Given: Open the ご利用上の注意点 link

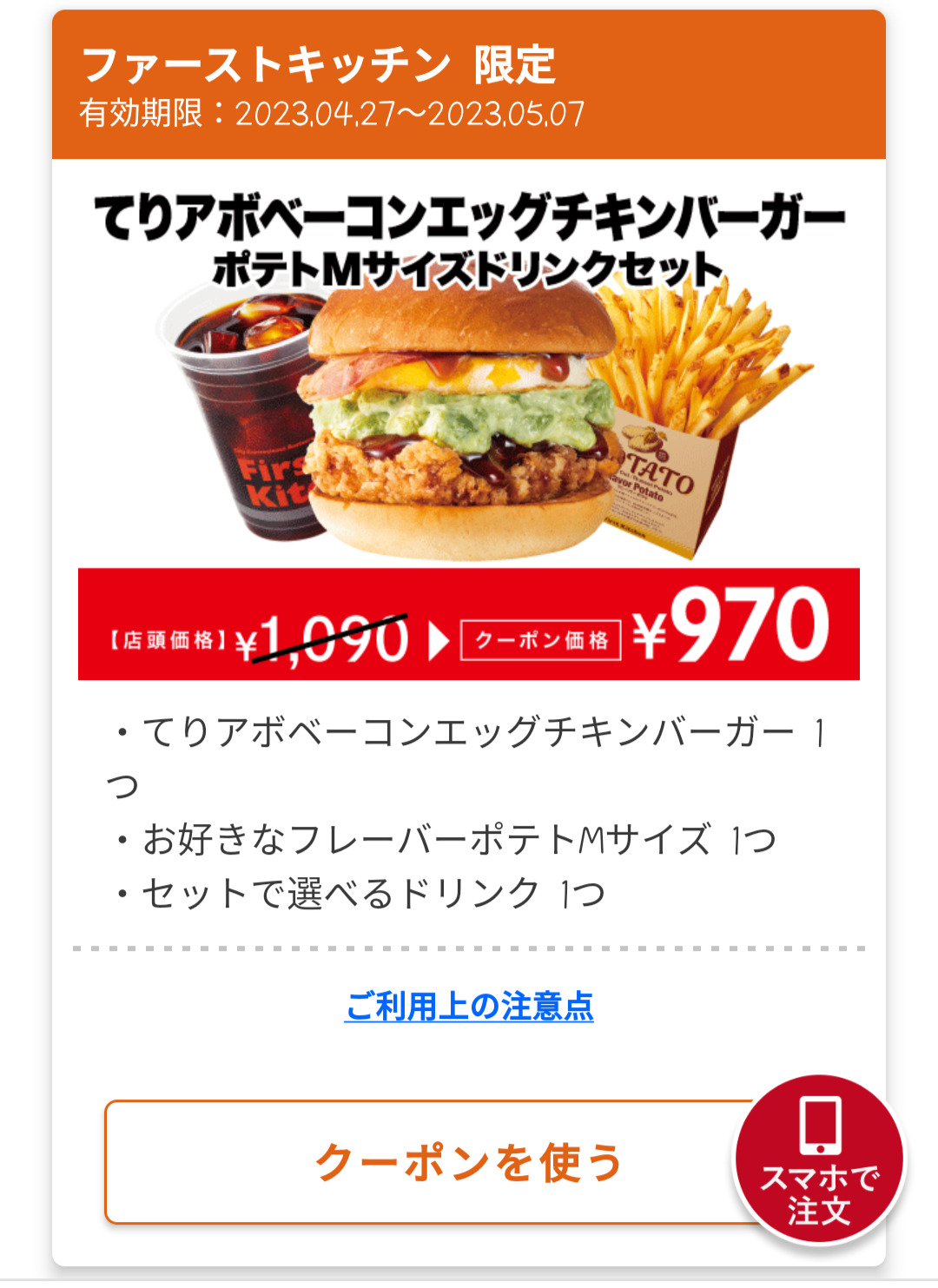Looking at the screenshot, I should pyautogui.click(x=469, y=1007).
